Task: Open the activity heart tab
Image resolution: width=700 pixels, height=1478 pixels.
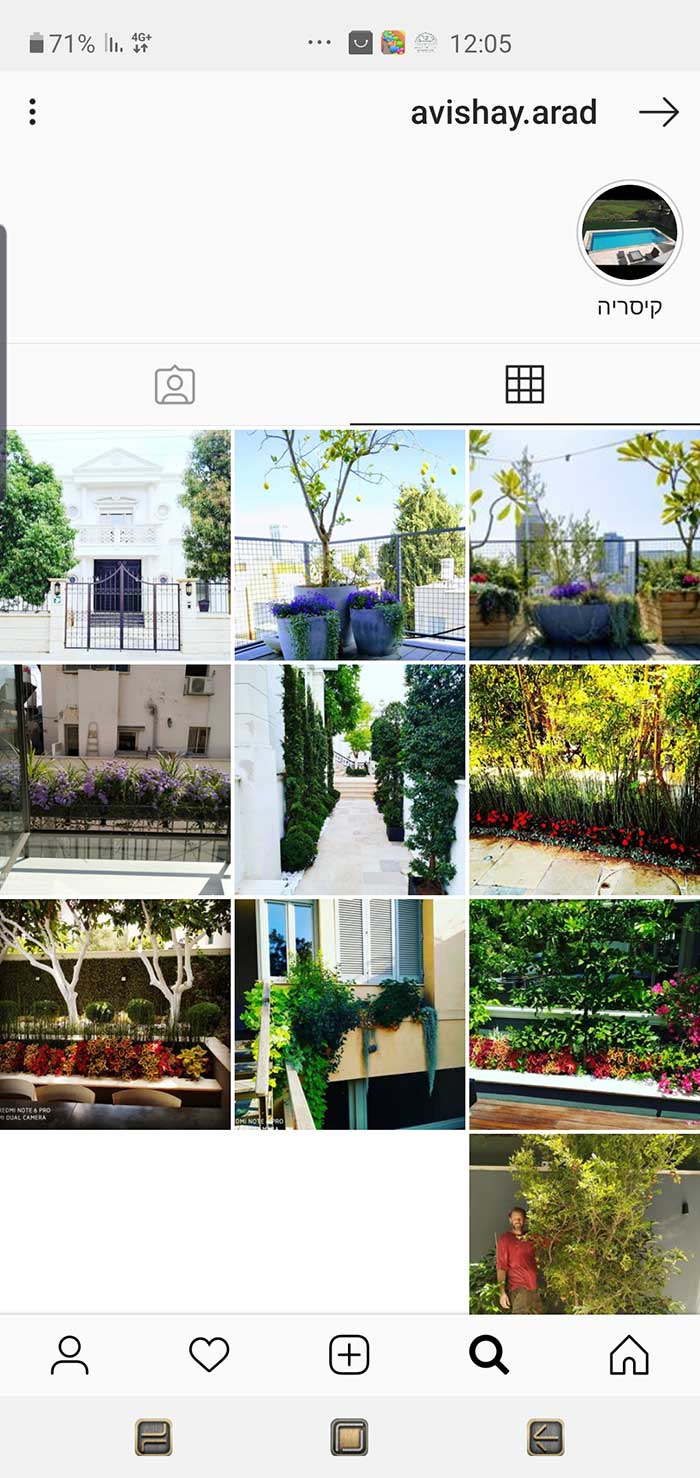Action: pyautogui.click(x=209, y=1356)
